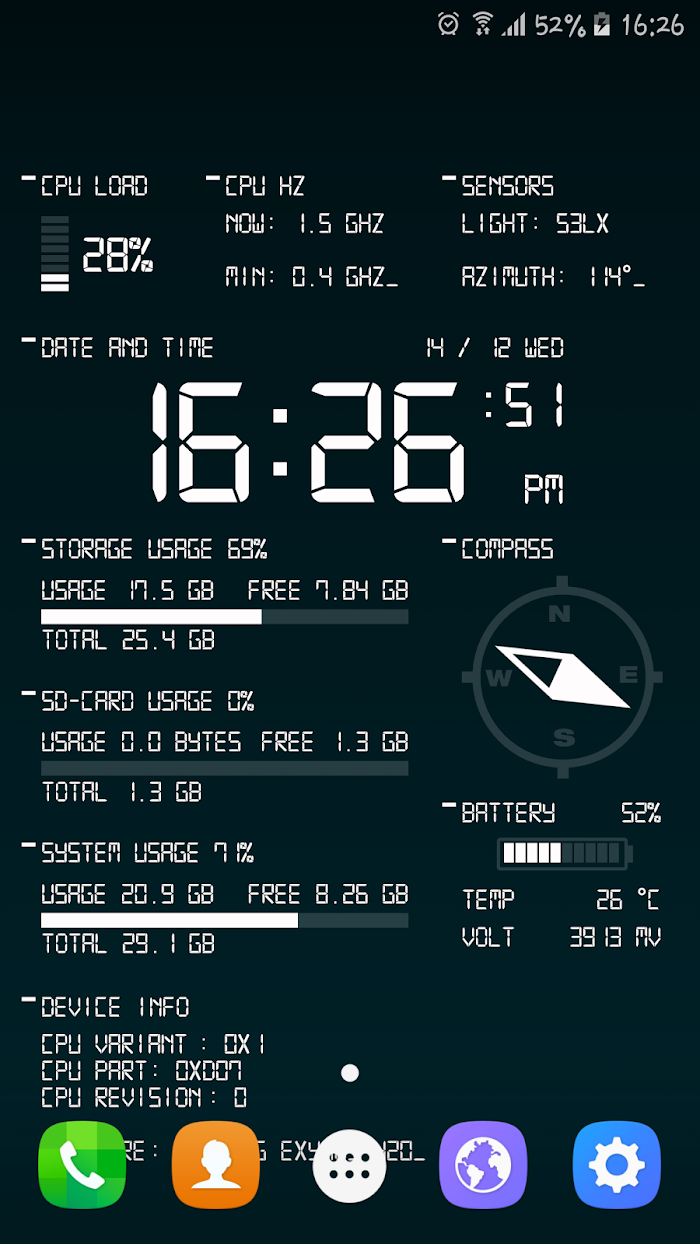Screen dimensions: 700x1244
Task: Open the Phone dialer app
Action: [x=82, y=1165]
